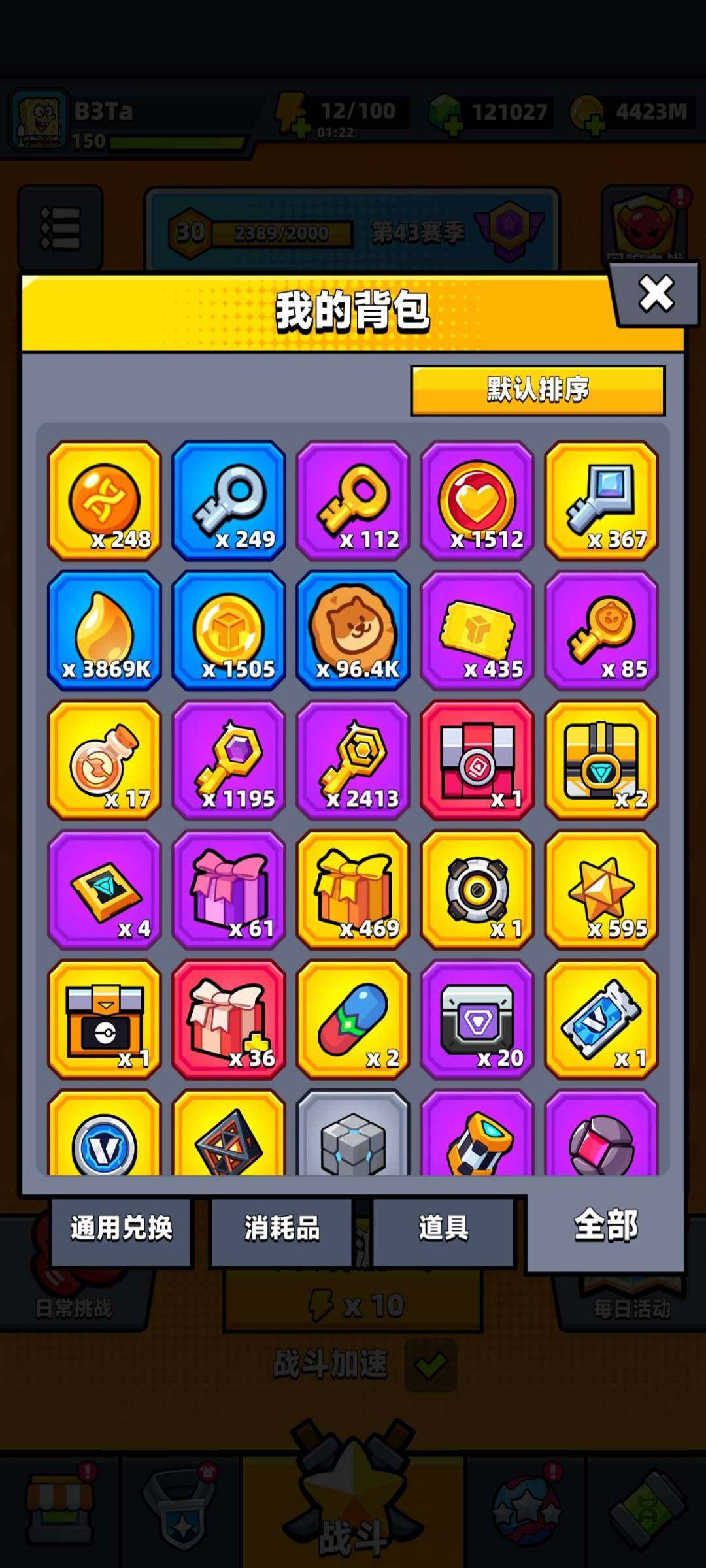The image size is (706, 1568).
Task: Tap the 默认排序 sort button
Action: [x=537, y=390]
